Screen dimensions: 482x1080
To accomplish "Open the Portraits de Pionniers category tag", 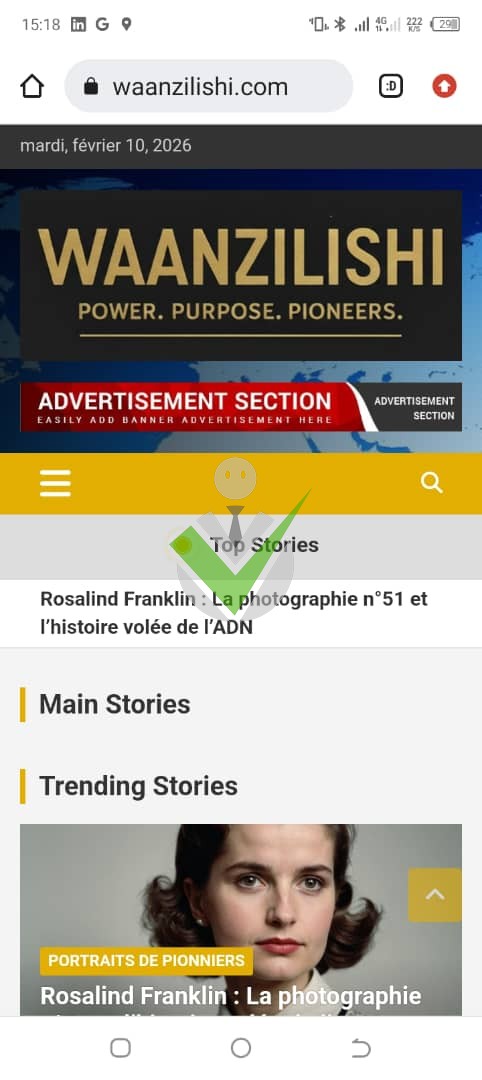I will pos(146,960).
